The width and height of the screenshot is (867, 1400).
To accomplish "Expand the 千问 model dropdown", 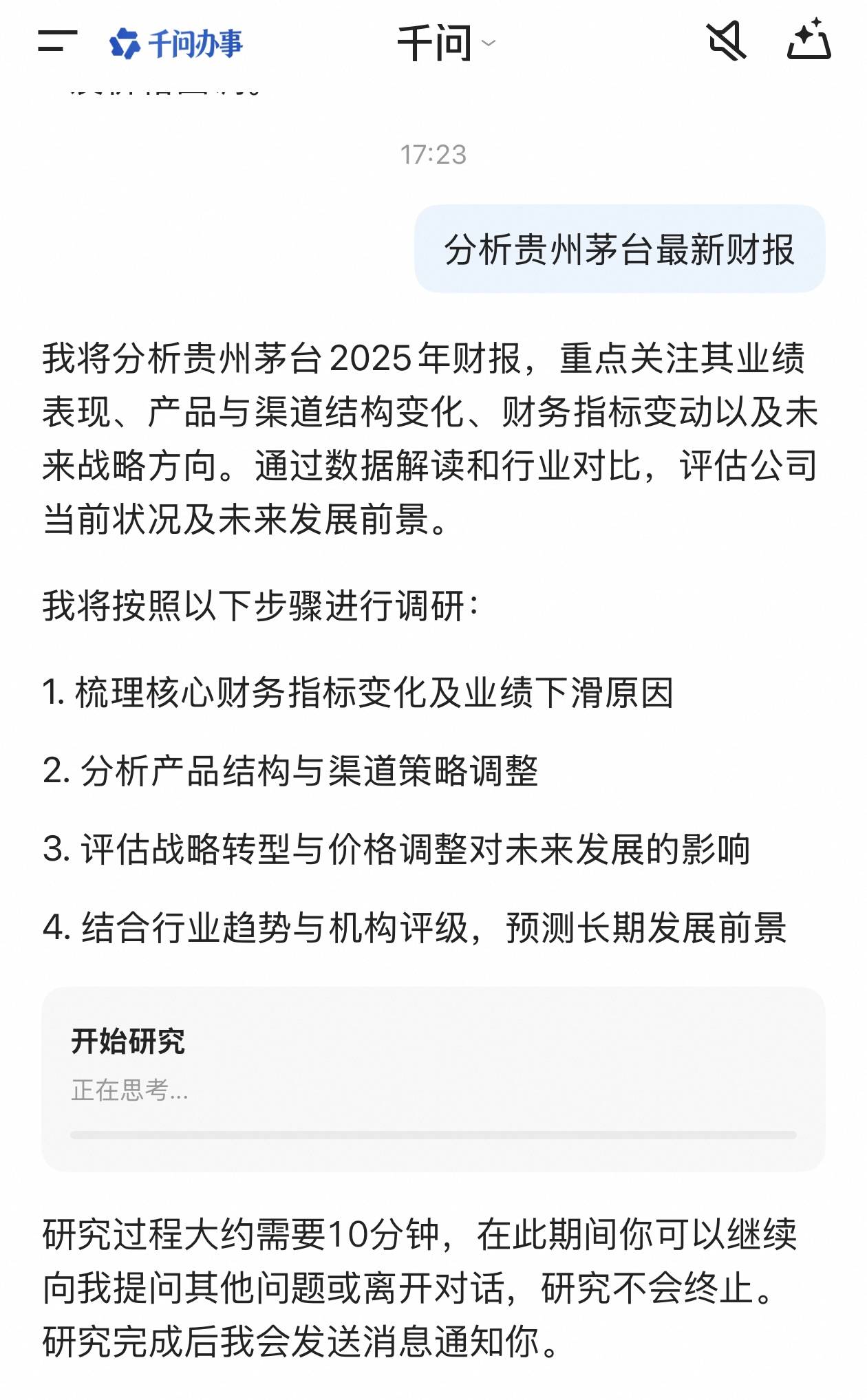I will [447, 43].
